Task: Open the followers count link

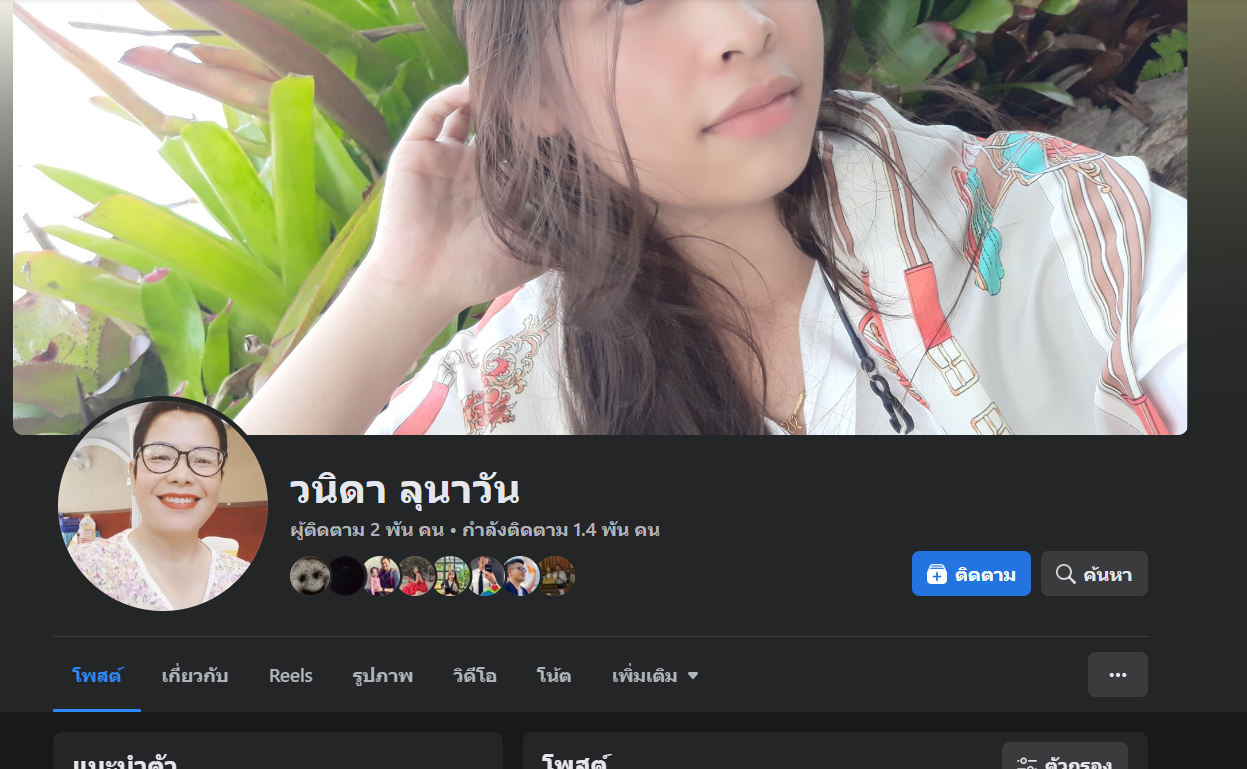Action: [365, 530]
